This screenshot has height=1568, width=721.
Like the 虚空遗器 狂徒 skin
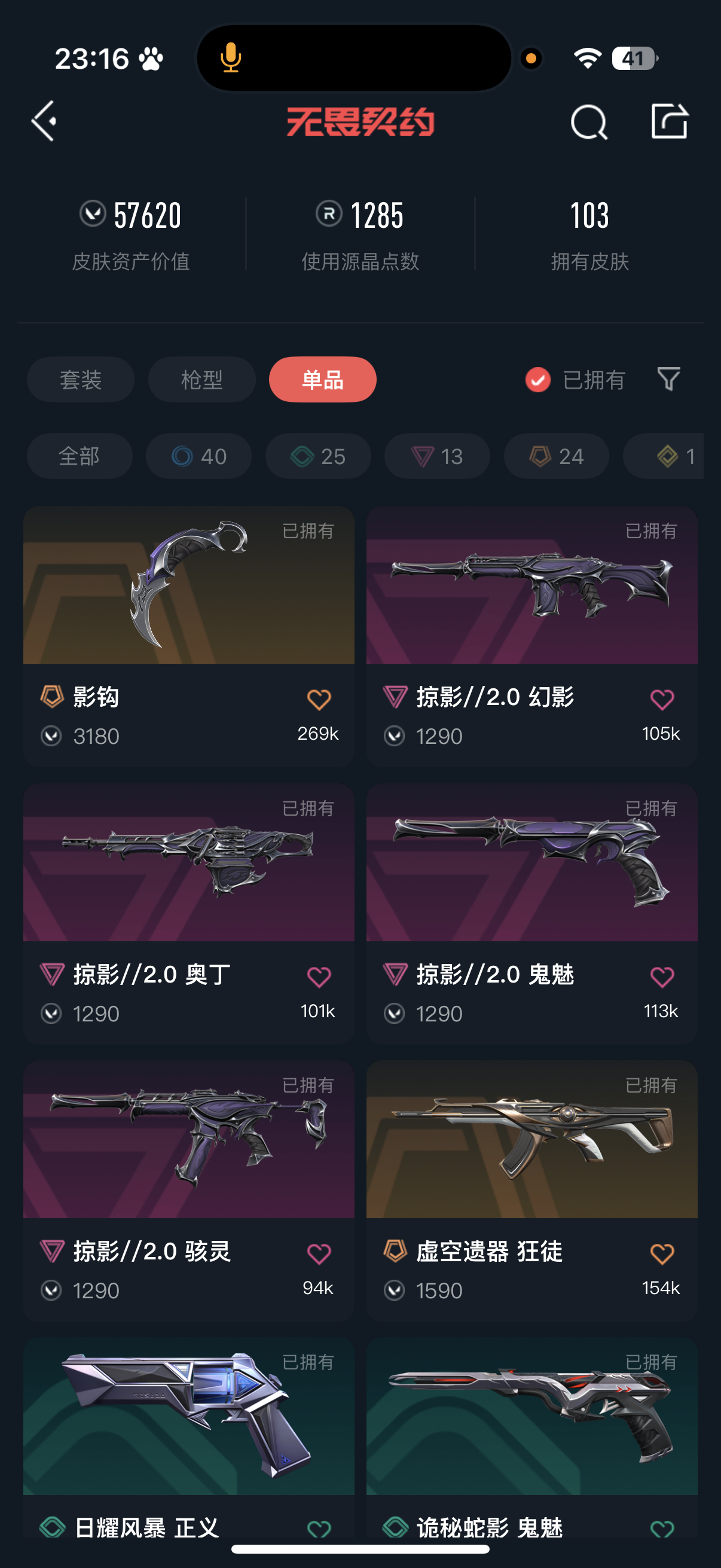click(662, 1254)
